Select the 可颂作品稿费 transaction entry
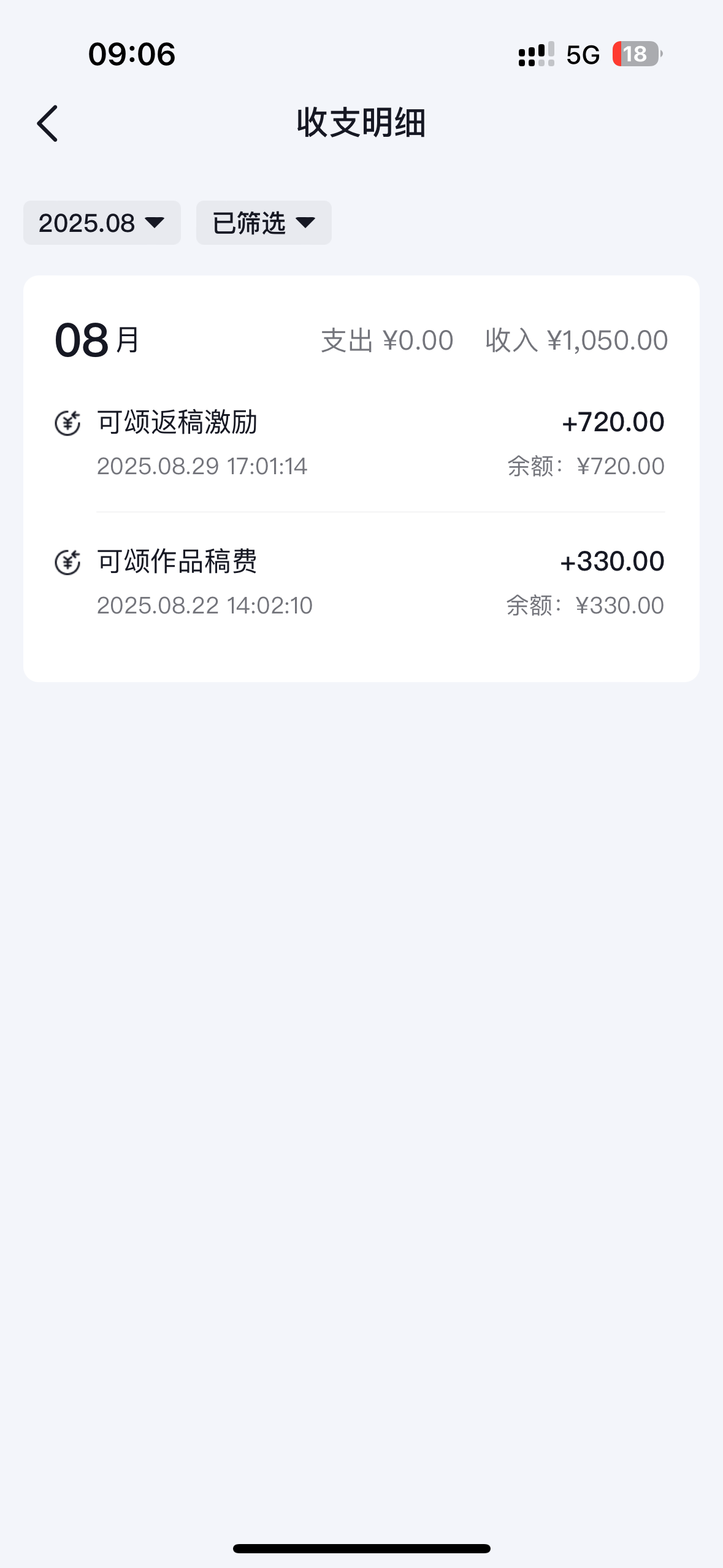Image resolution: width=723 pixels, height=1568 pixels. point(177,561)
